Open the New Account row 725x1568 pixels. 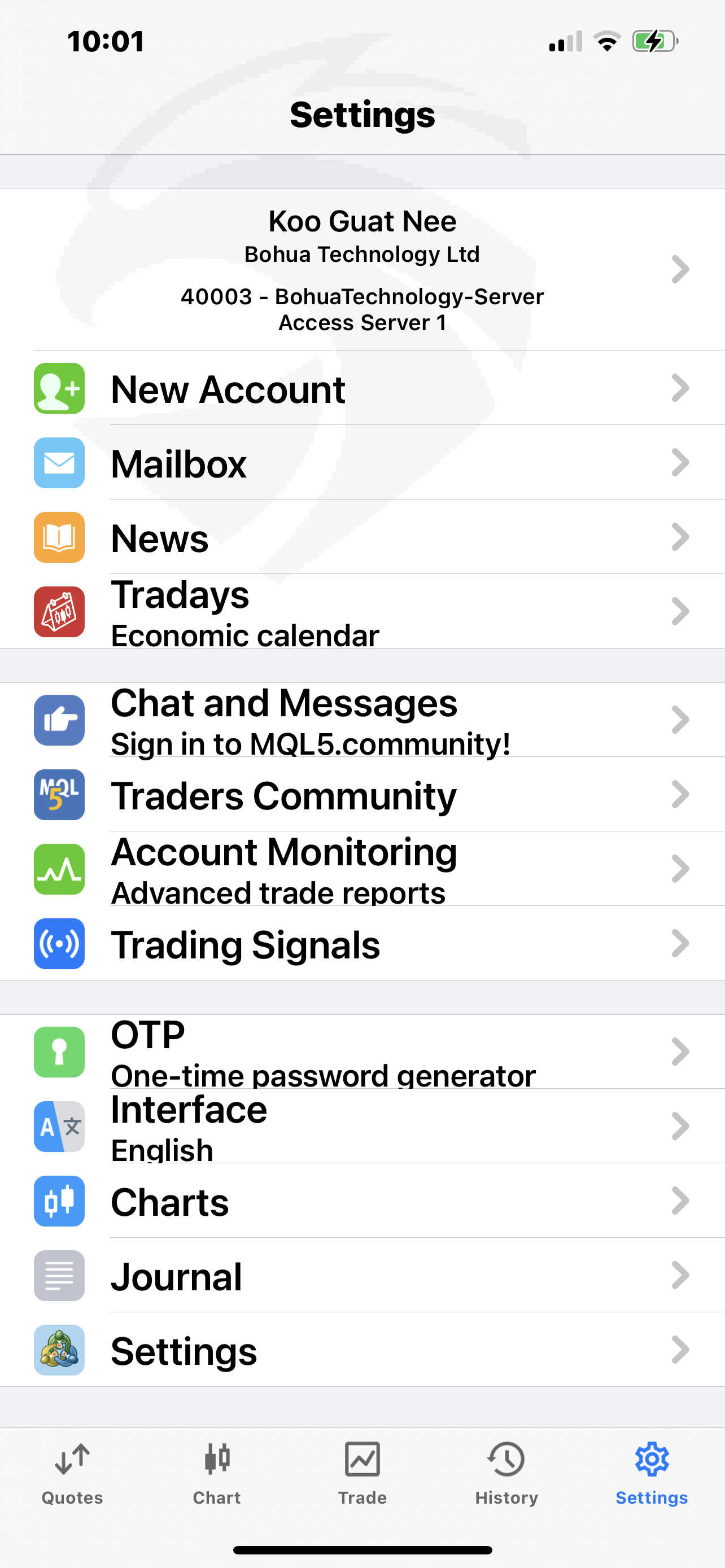pos(362,388)
